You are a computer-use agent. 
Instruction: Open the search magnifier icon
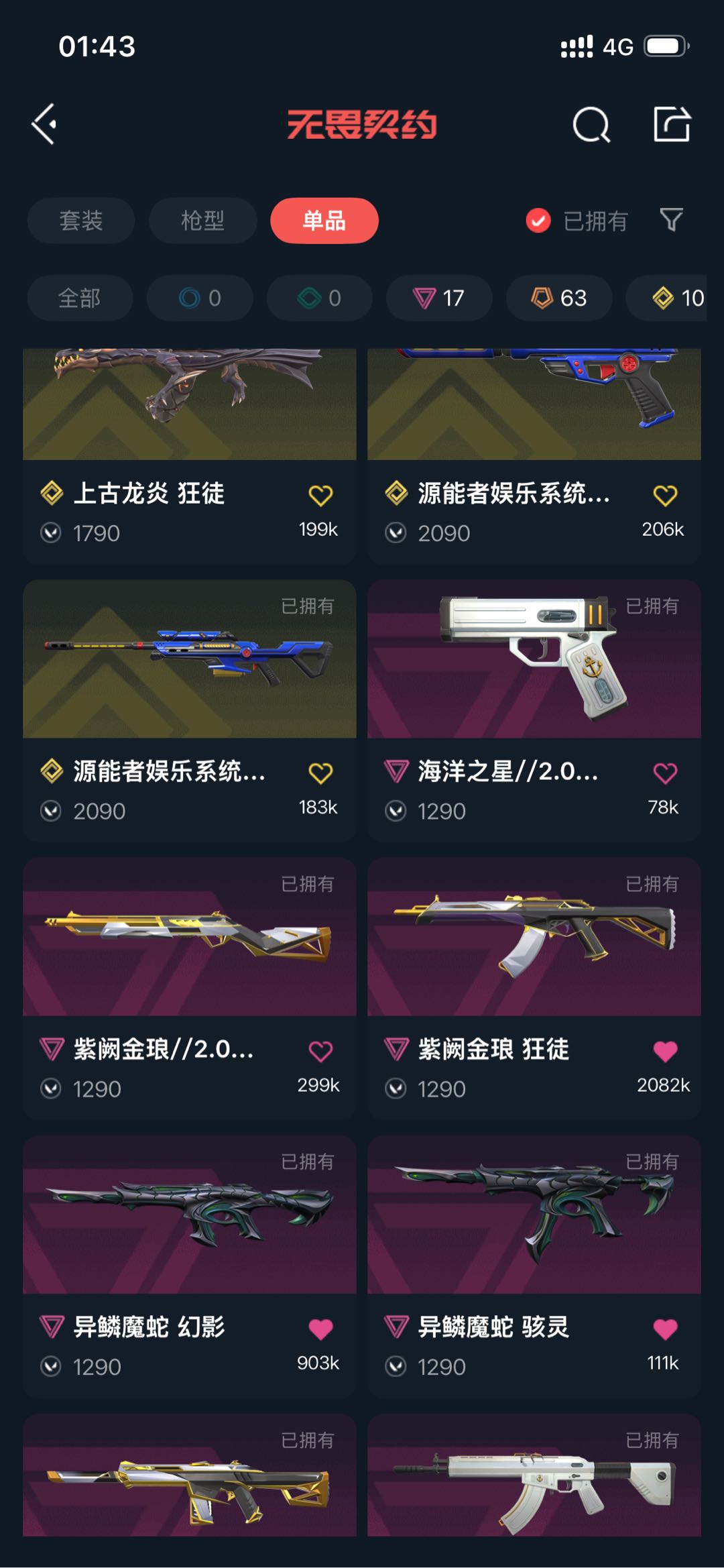pyautogui.click(x=591, y=125)
